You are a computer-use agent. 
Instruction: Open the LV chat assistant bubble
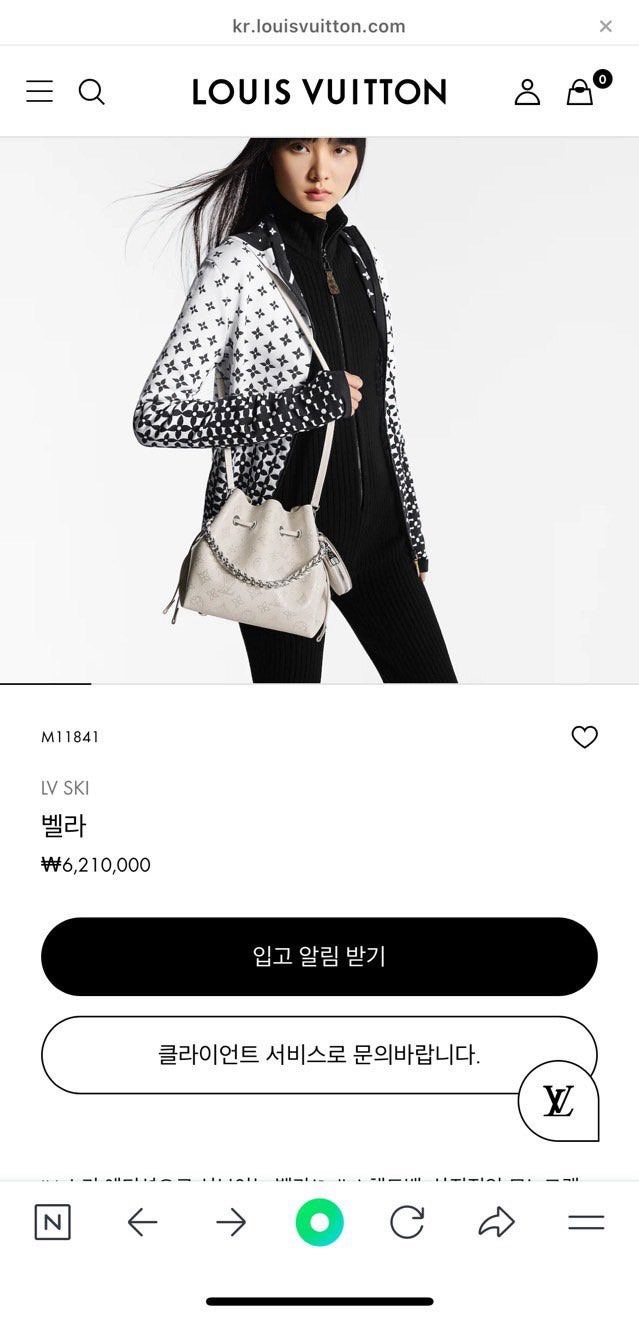pyautogui.click(x=558, y=1101)
